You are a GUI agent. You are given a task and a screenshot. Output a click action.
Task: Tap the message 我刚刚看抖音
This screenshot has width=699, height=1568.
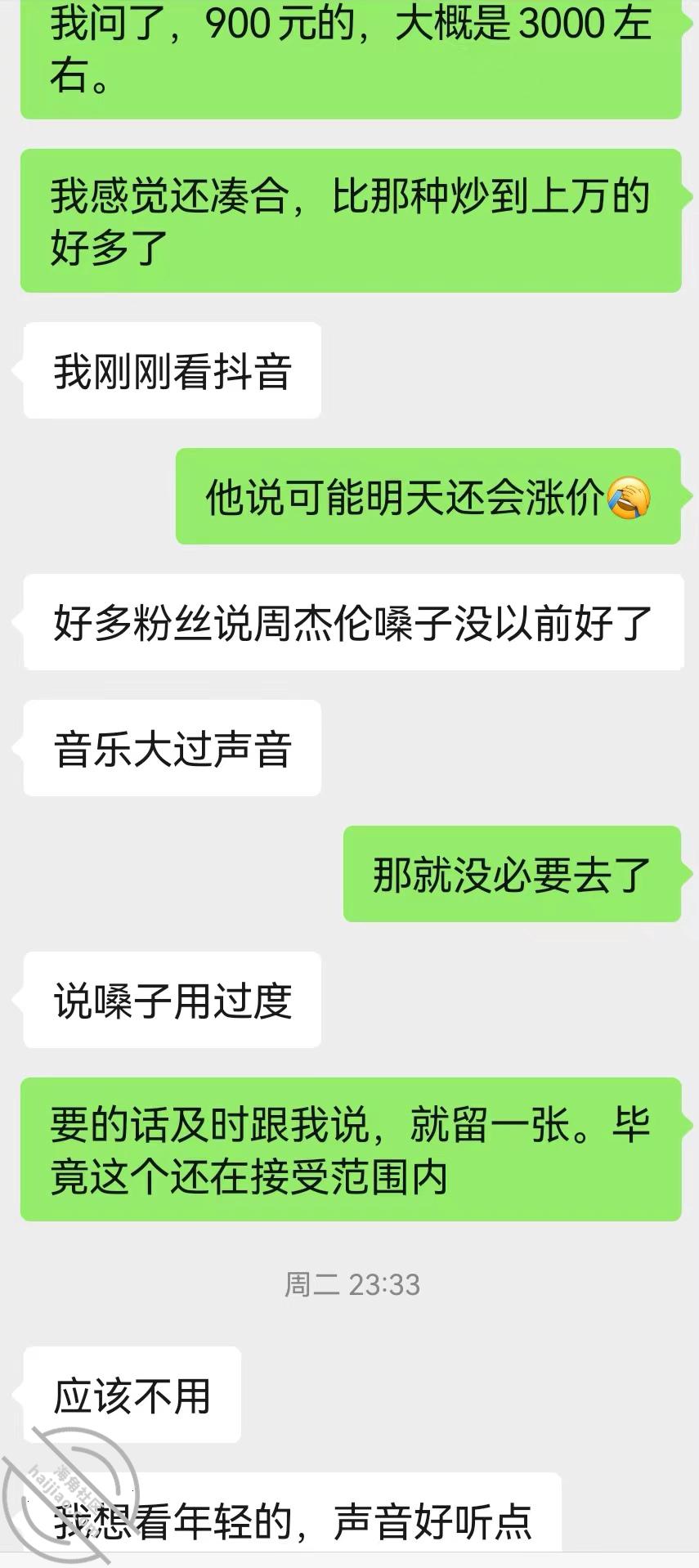tap(172, 370)
